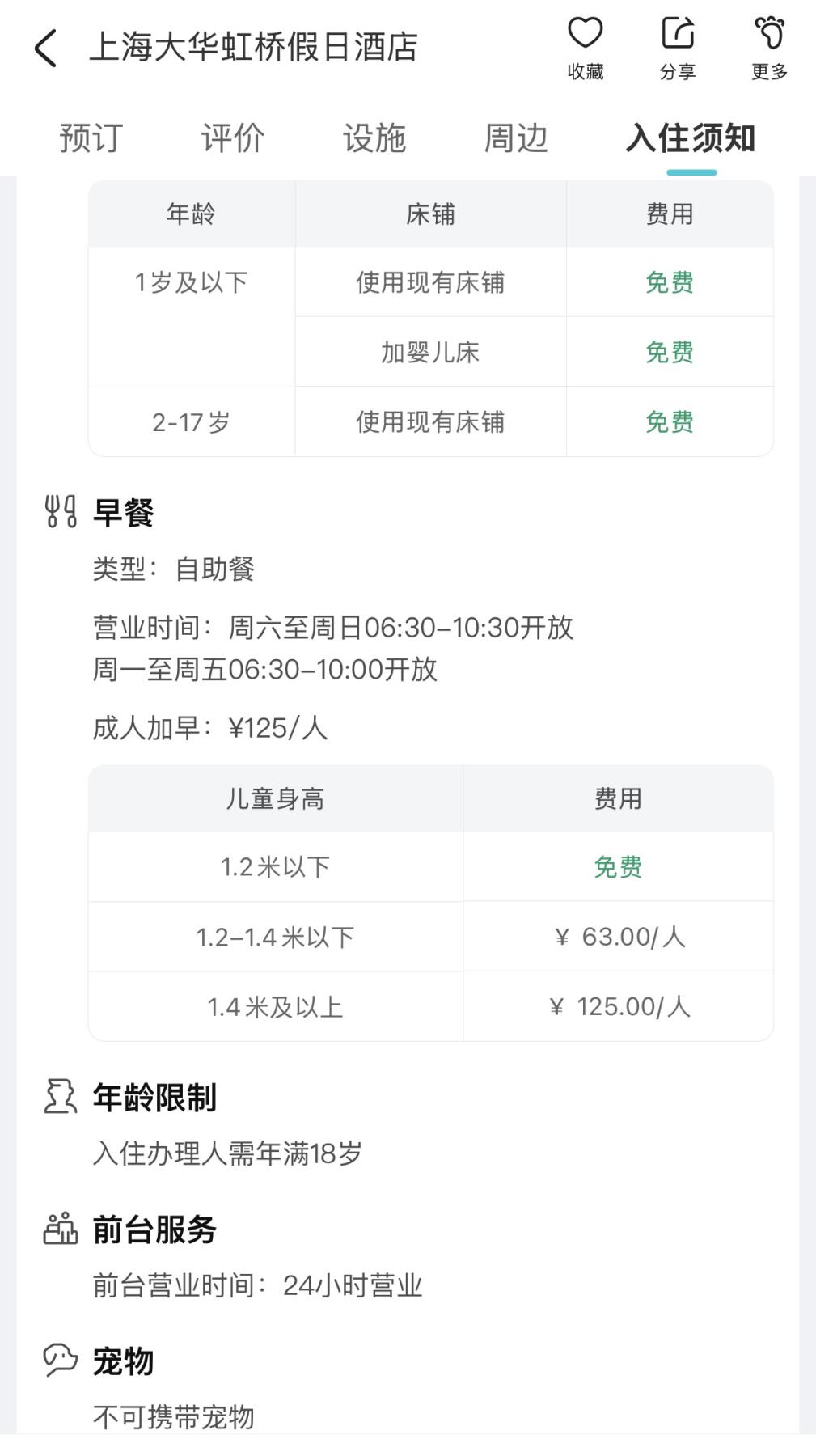Tap the 免费 label for 加婴儿床
This screenshot has width=816, height=1456.
click(669, 351)
